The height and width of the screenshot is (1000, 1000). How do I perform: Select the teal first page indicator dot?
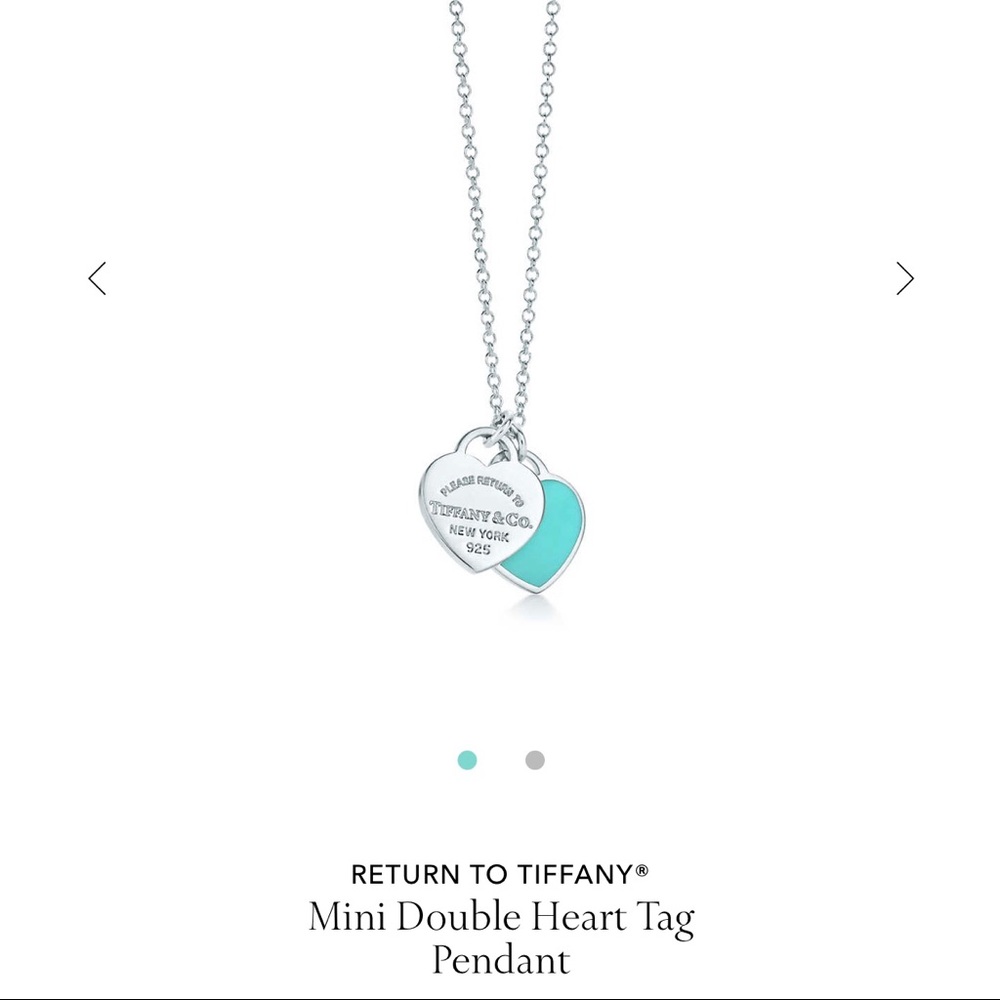pos(467,760)
